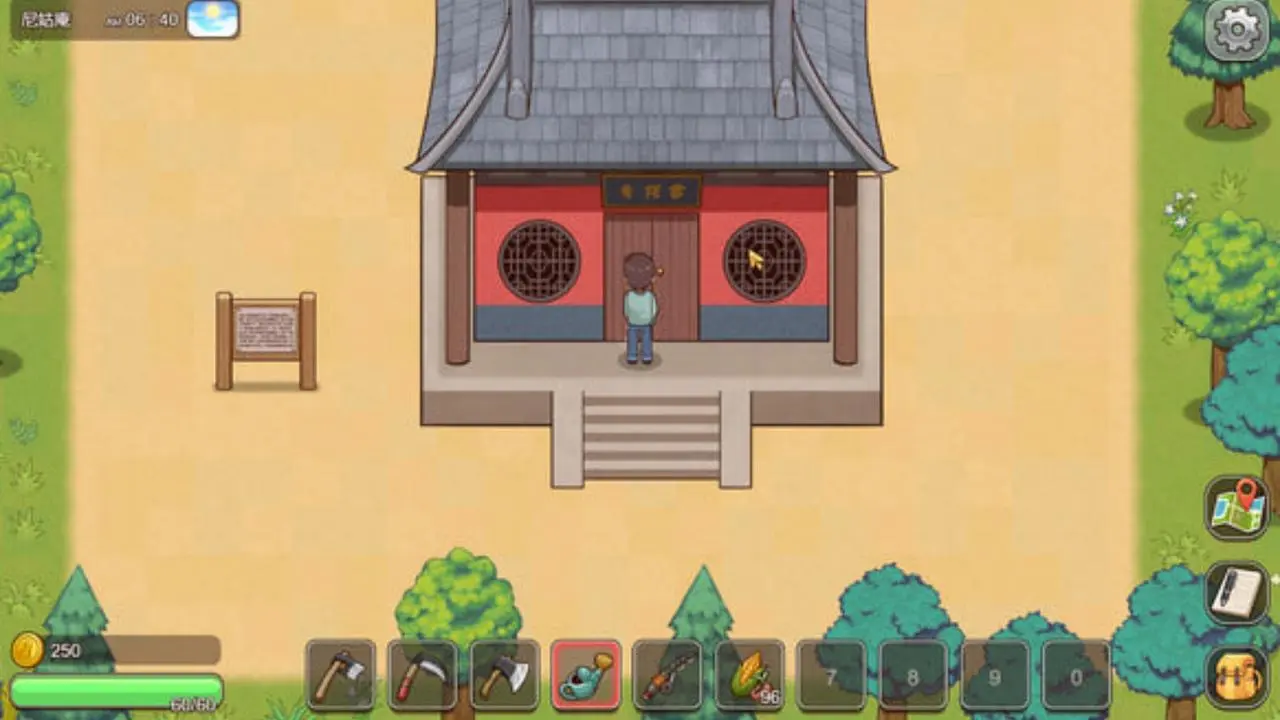Select the corn item slot
Image resolution: width=1280 pixels, height=720 pixels.
[x=750, y=675]
